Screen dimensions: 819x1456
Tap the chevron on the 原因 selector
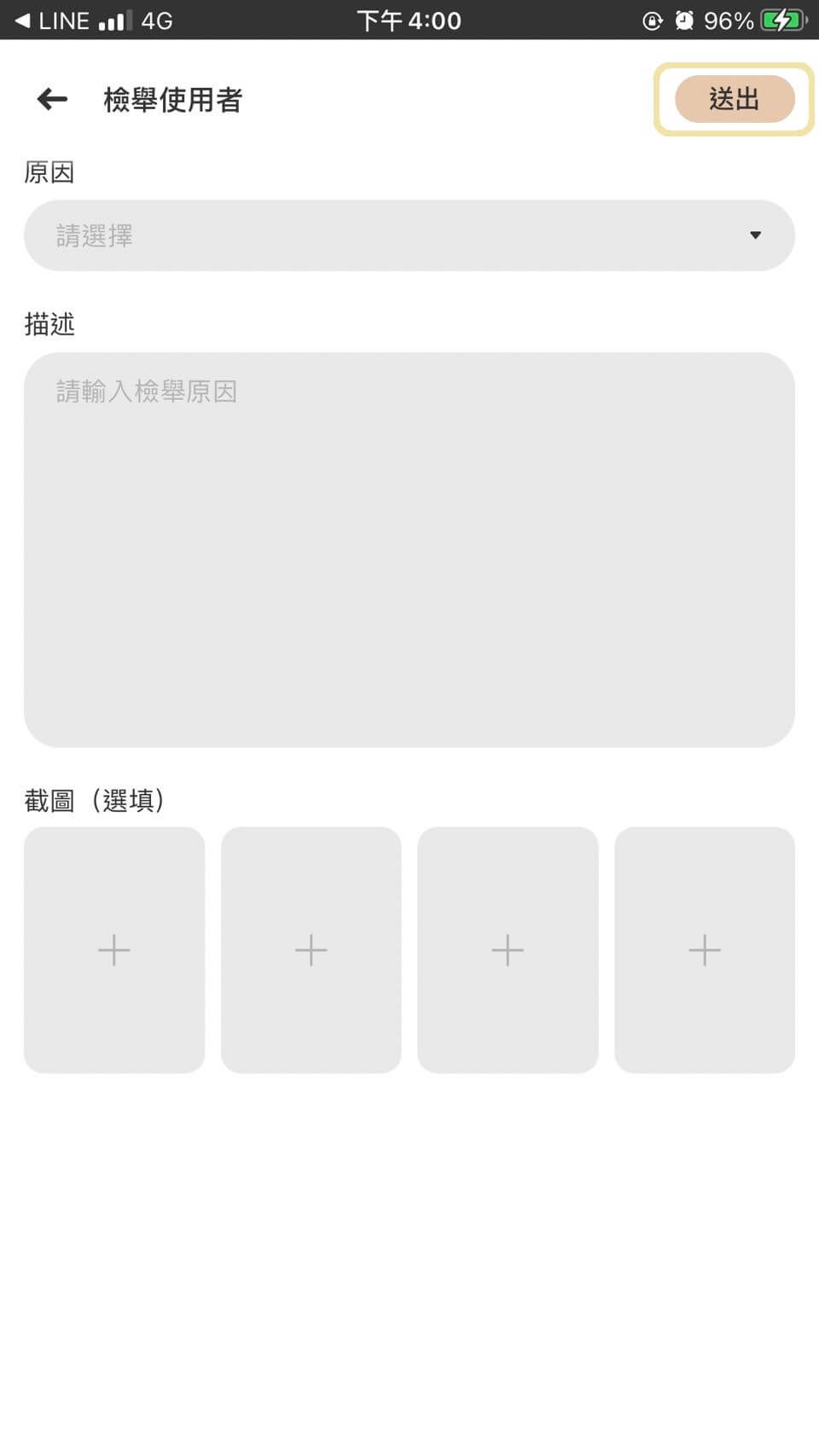(x=755, y=235)
